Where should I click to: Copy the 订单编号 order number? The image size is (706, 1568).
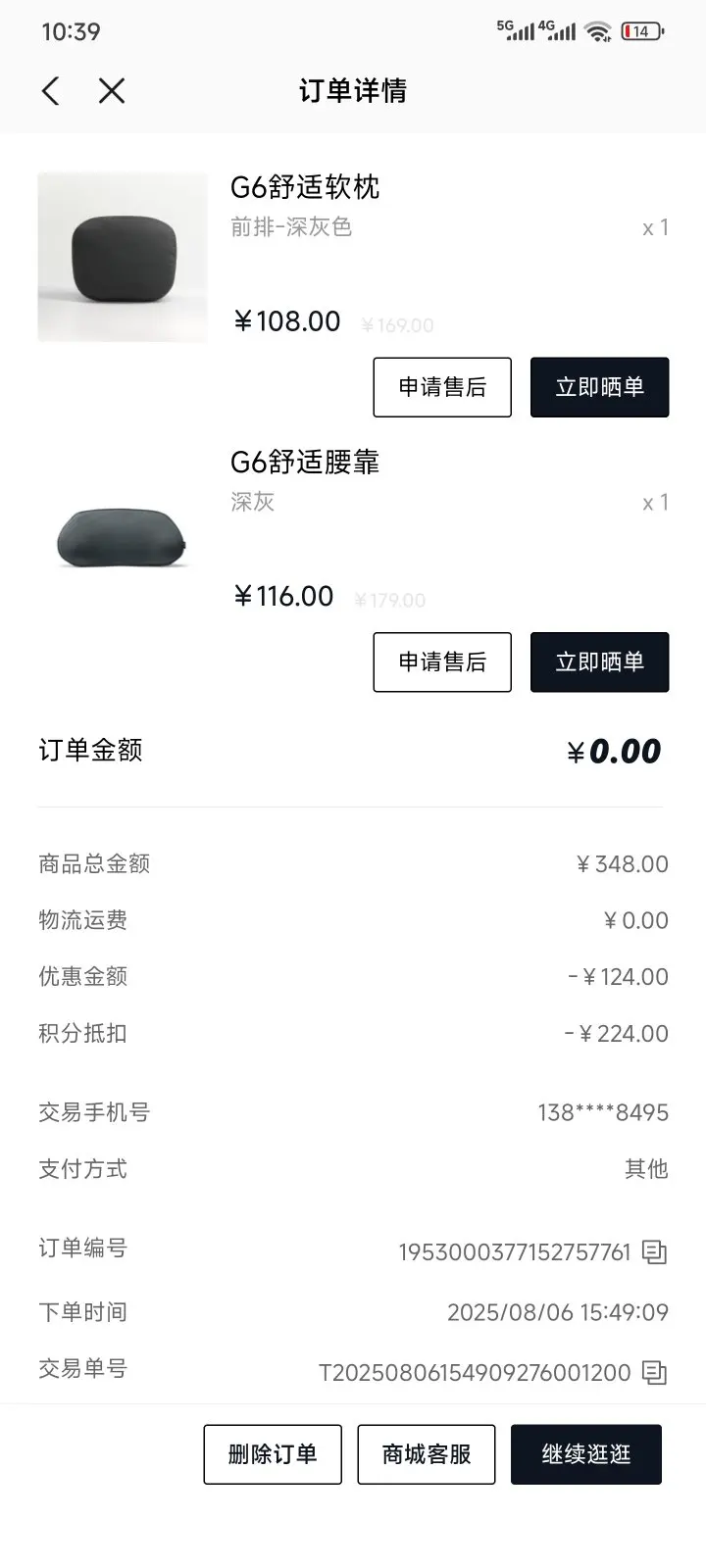pos(654,1251)
